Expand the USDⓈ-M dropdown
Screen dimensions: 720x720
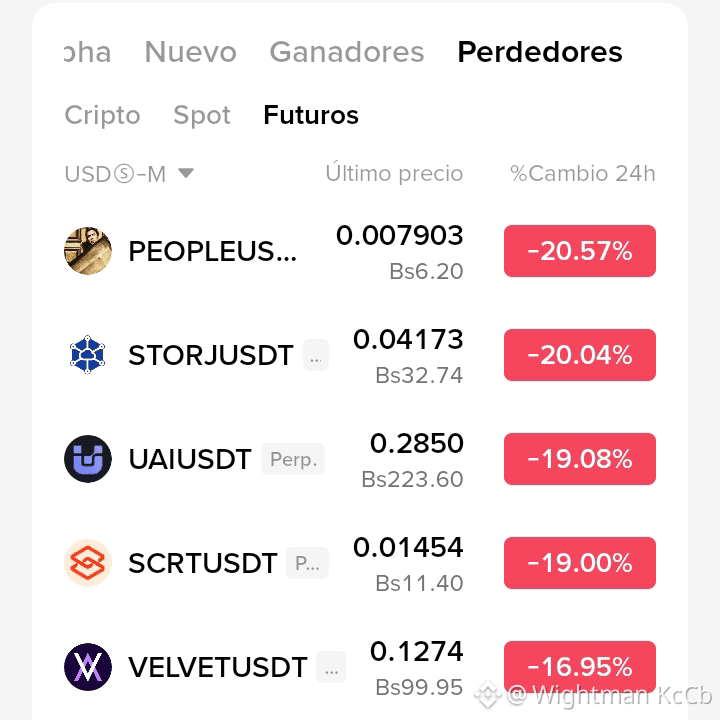click(129, 174)
